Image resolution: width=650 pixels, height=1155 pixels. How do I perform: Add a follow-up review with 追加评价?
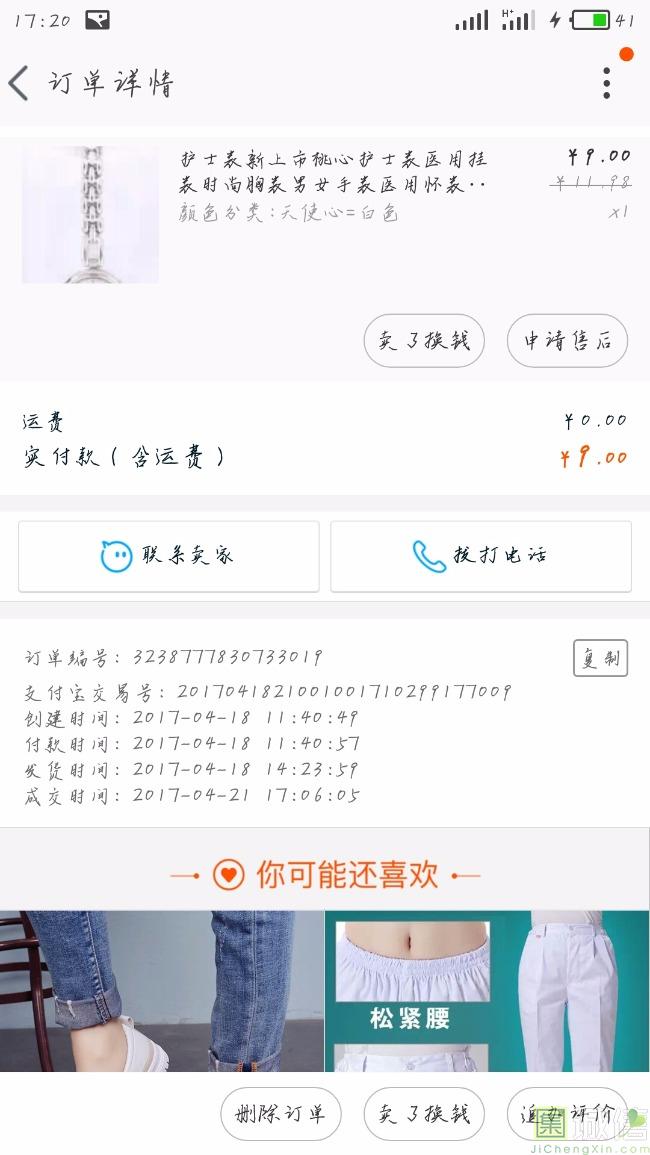(566, 1114)
